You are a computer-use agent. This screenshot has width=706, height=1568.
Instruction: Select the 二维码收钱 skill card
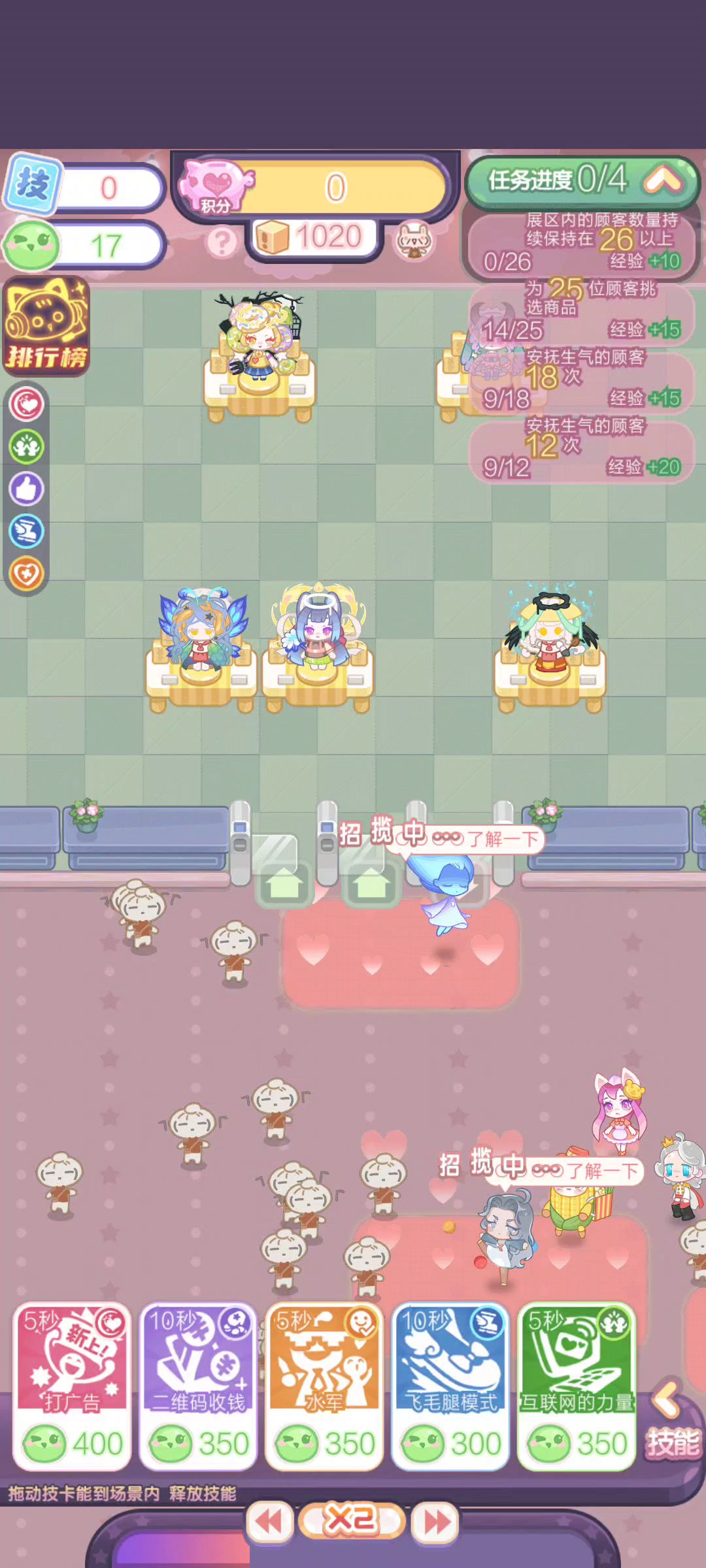198,1385
